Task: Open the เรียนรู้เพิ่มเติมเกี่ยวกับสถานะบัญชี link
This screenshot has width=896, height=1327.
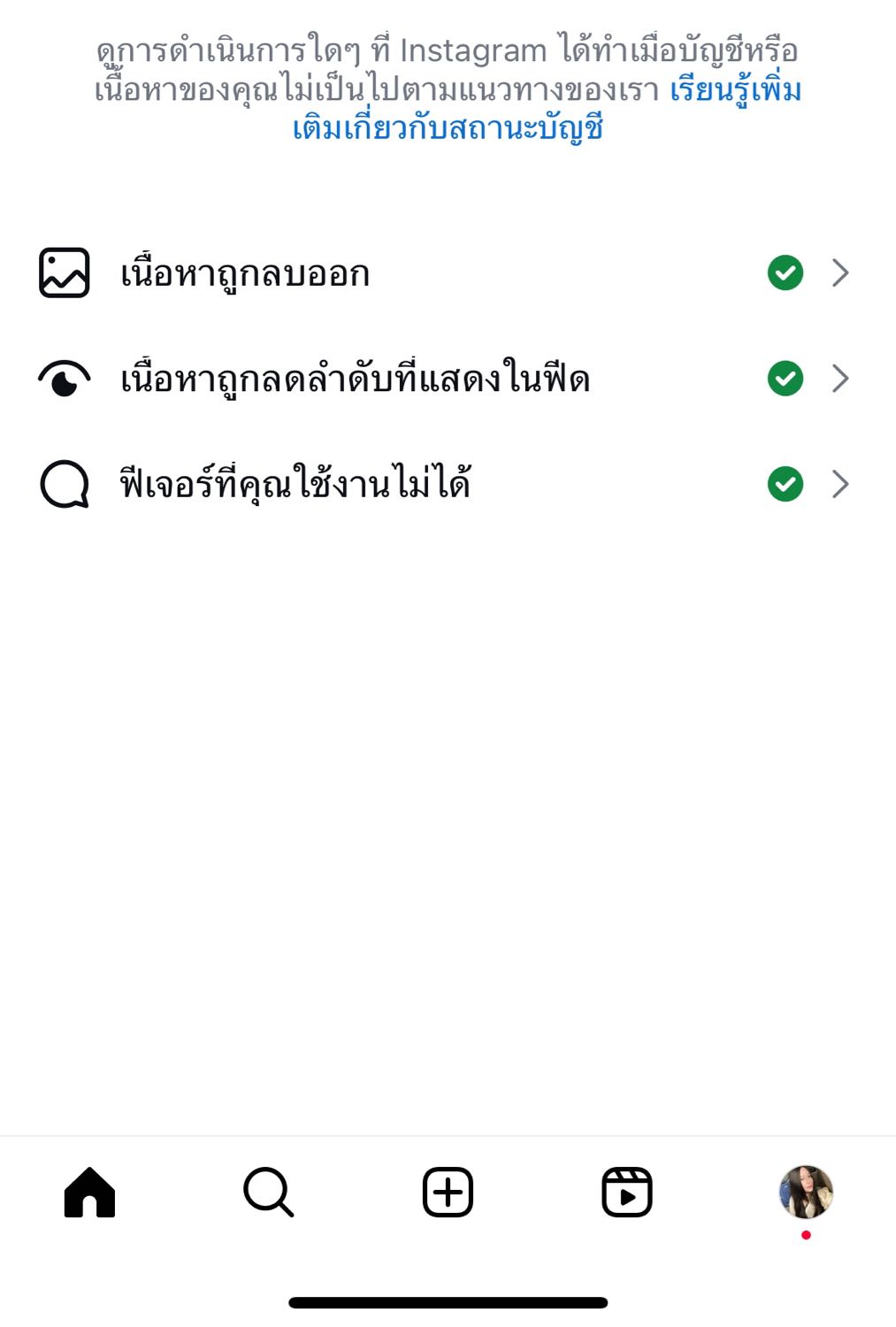Action: (448, 128)
